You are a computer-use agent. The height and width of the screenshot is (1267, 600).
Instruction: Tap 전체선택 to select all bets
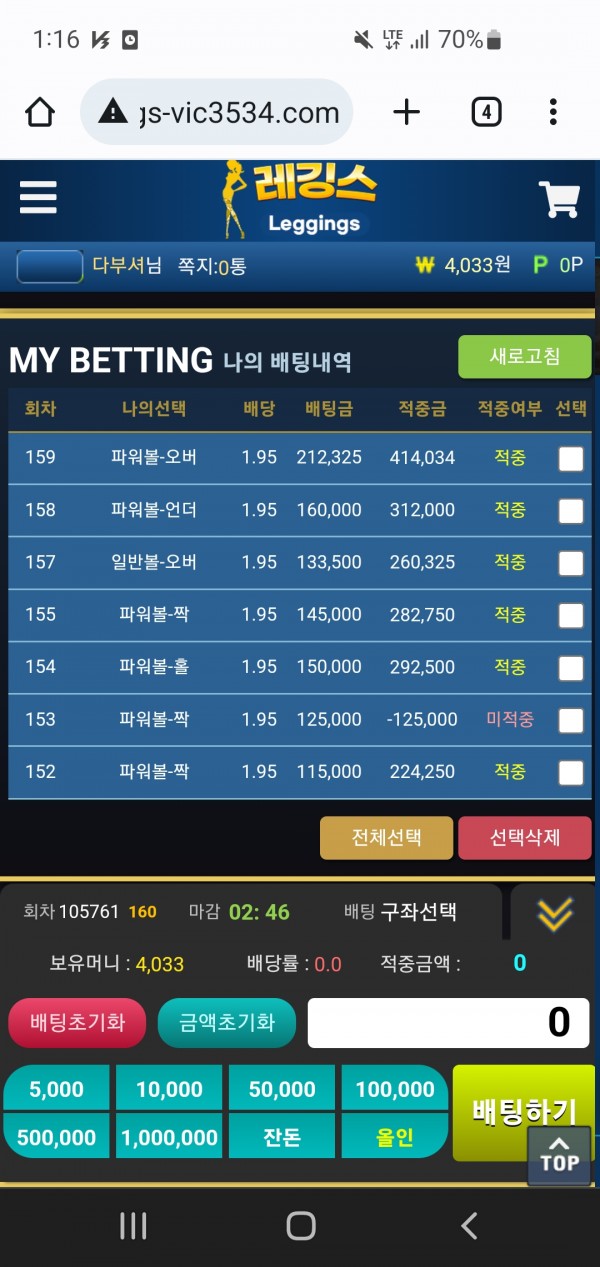point(386,838)
